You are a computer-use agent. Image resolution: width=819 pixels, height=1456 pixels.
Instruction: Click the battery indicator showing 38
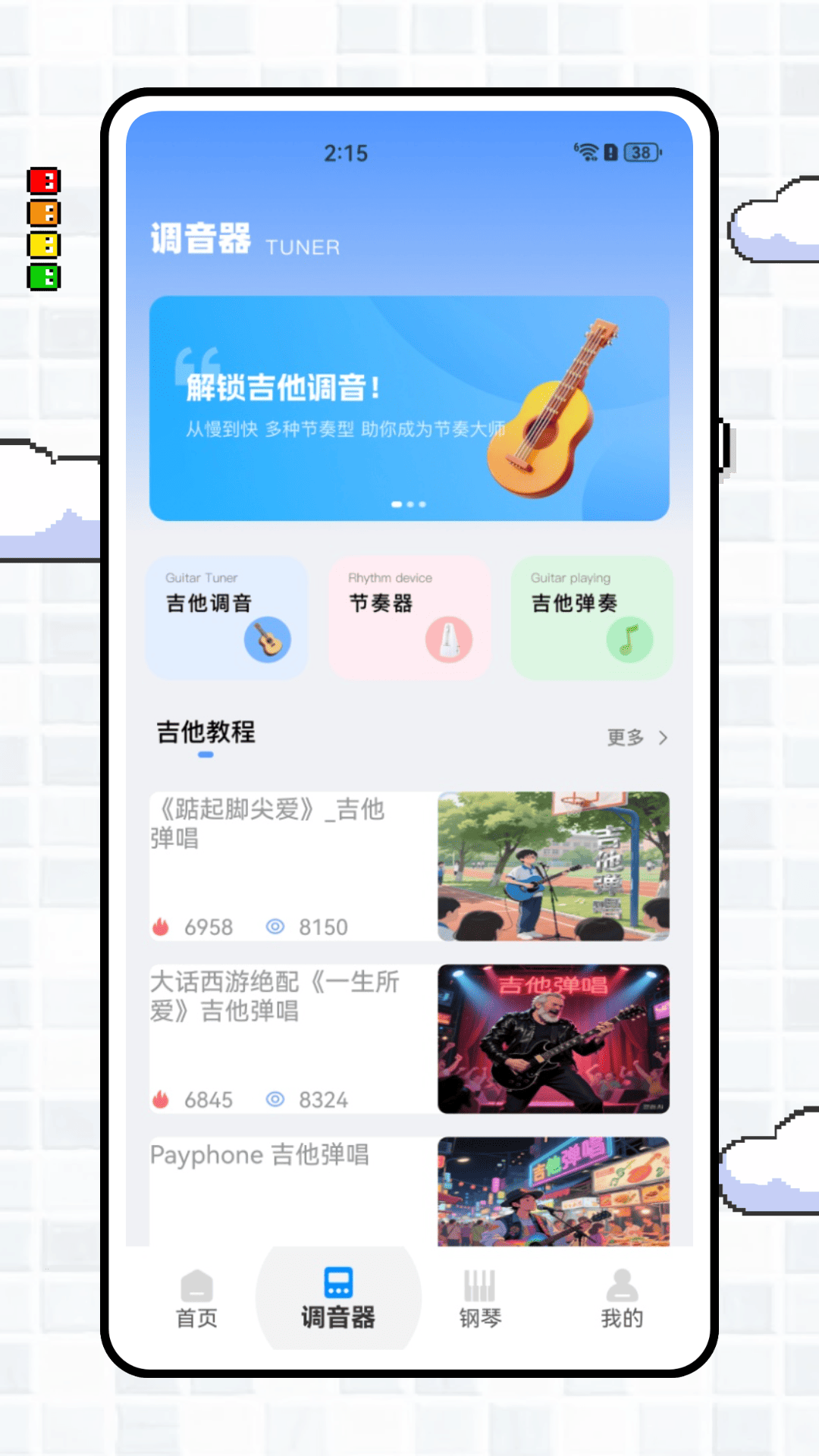click(x=639, y=153)
